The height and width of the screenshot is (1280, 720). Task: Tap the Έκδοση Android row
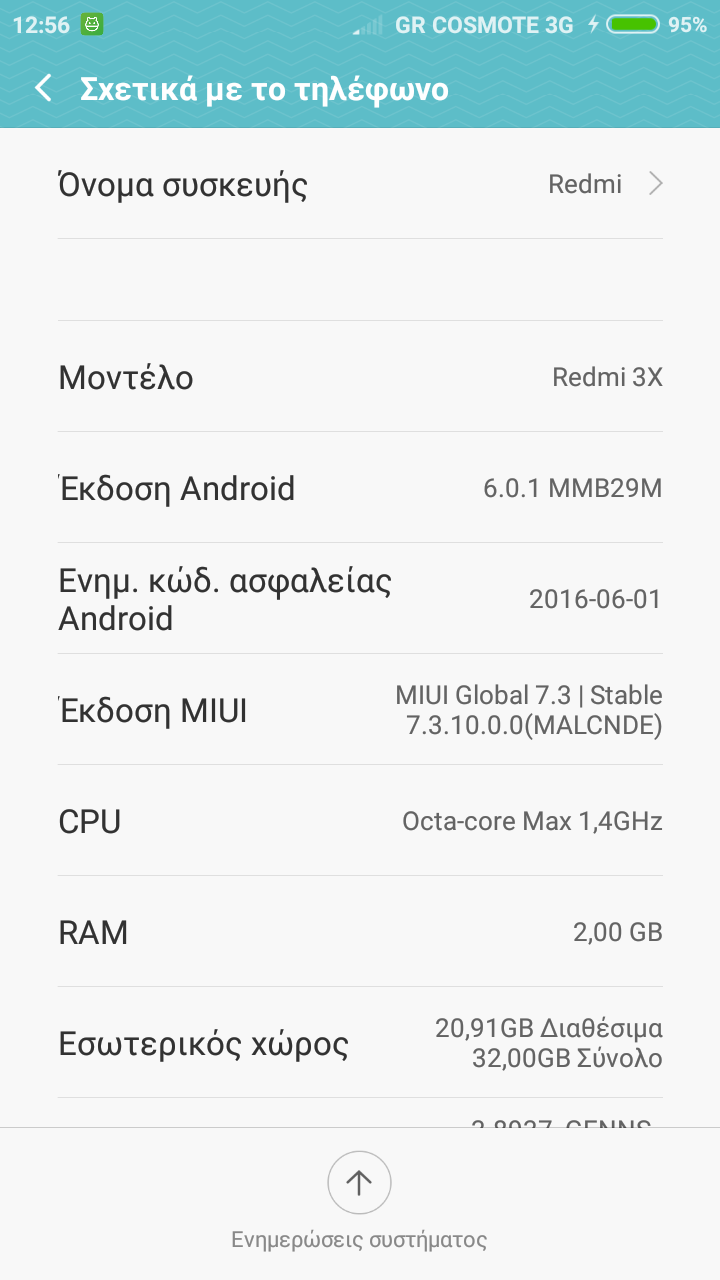pyautogui.click(x=360, y=489)
